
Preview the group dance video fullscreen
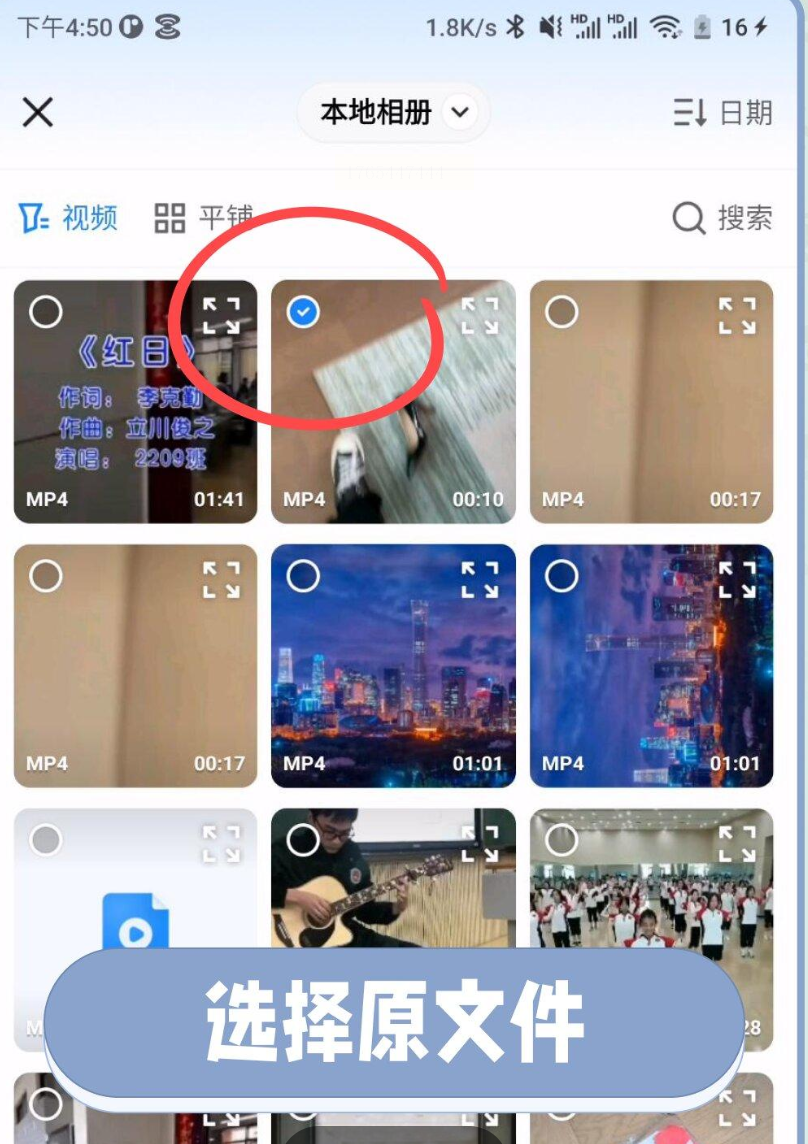click(x=738, y=842)
